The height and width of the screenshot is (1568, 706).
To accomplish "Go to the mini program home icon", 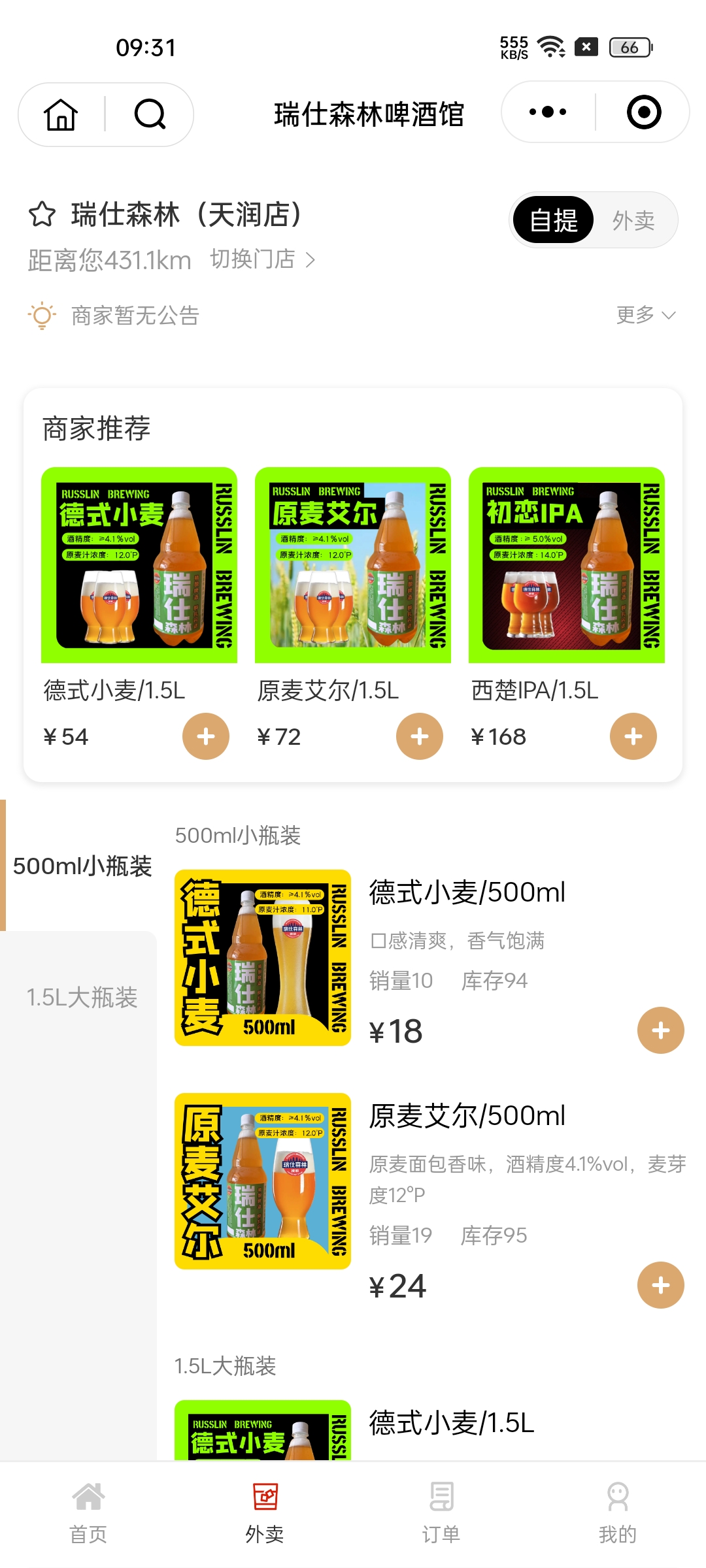I will pos(61,115).
